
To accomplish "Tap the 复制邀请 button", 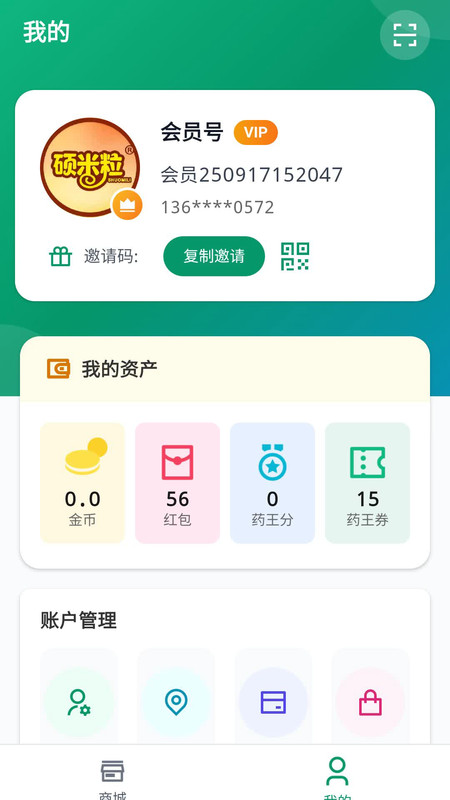I will point(214,256).
